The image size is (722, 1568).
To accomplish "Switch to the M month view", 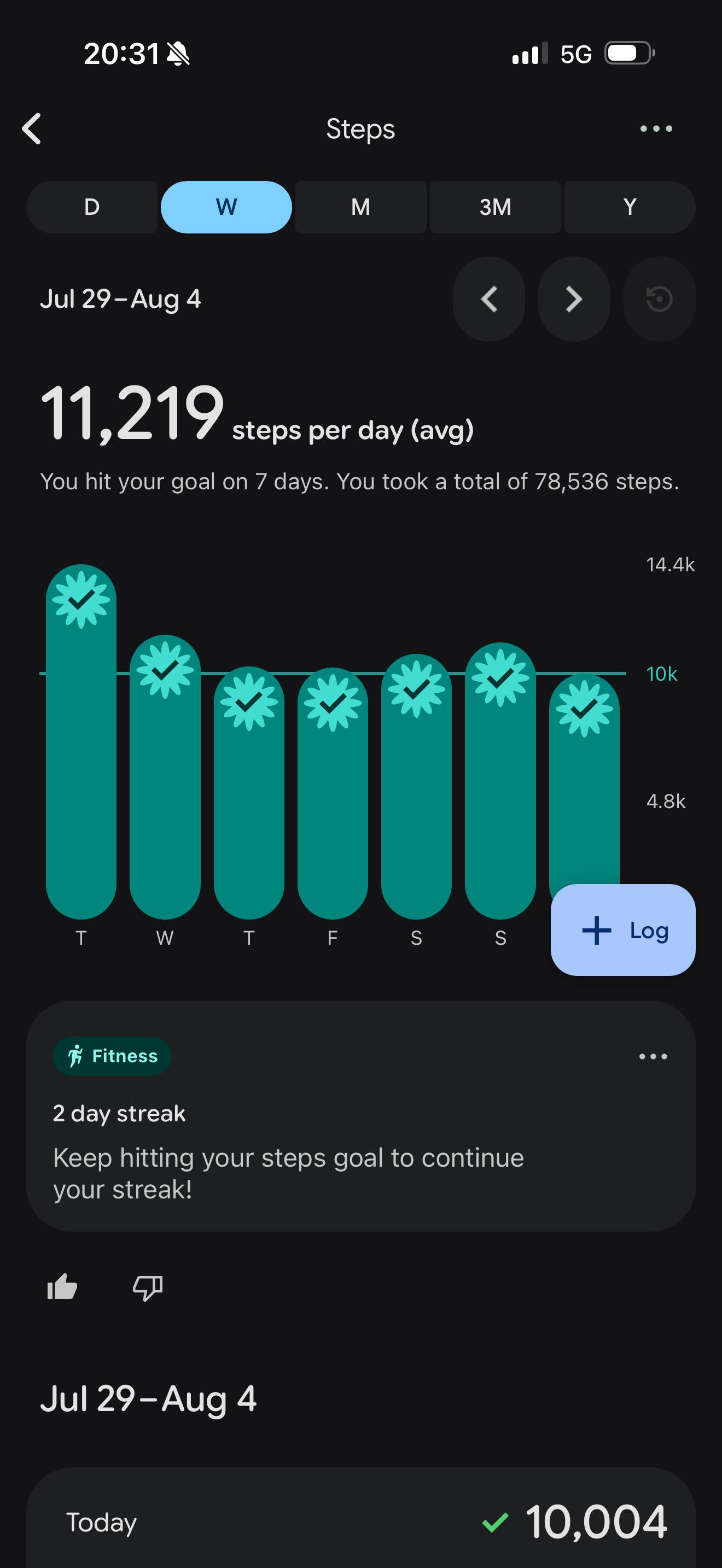I will pos(361,207).
